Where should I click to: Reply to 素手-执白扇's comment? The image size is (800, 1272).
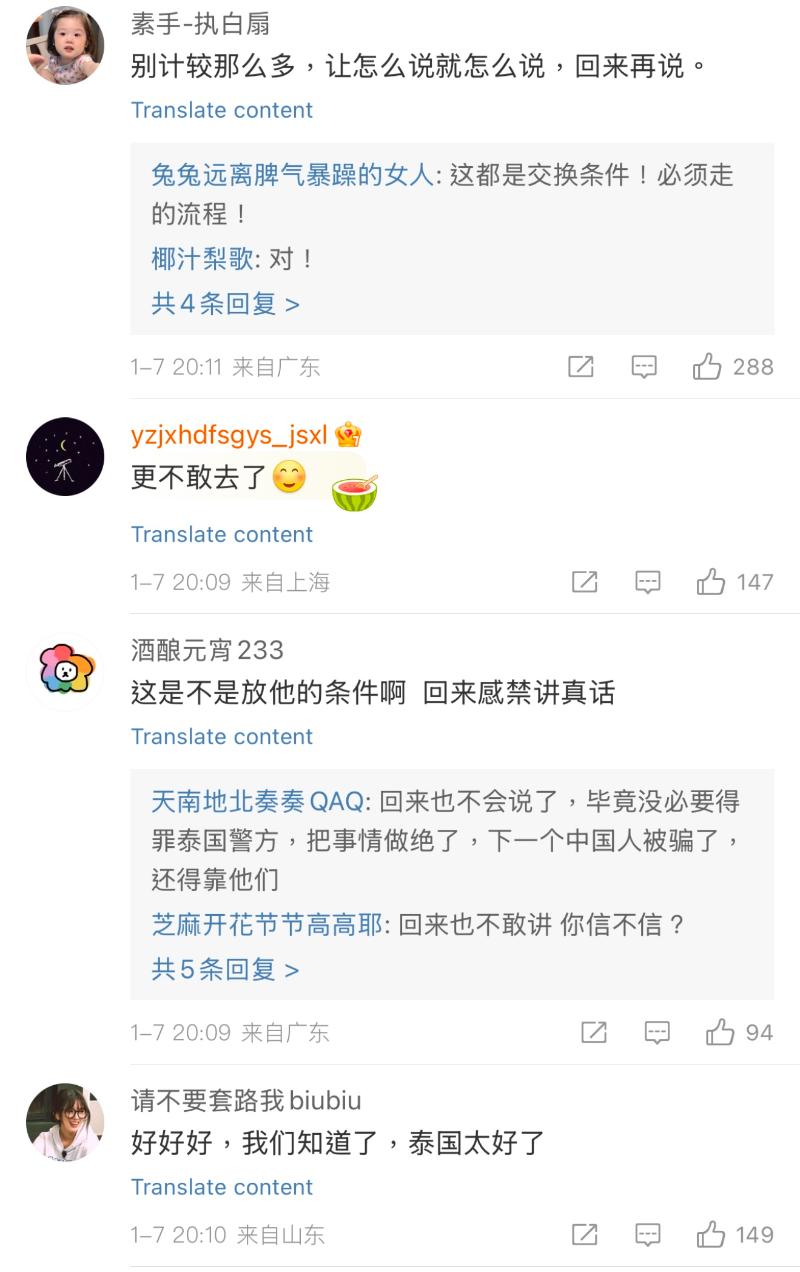pyautogui.click(x=644, y=367)
